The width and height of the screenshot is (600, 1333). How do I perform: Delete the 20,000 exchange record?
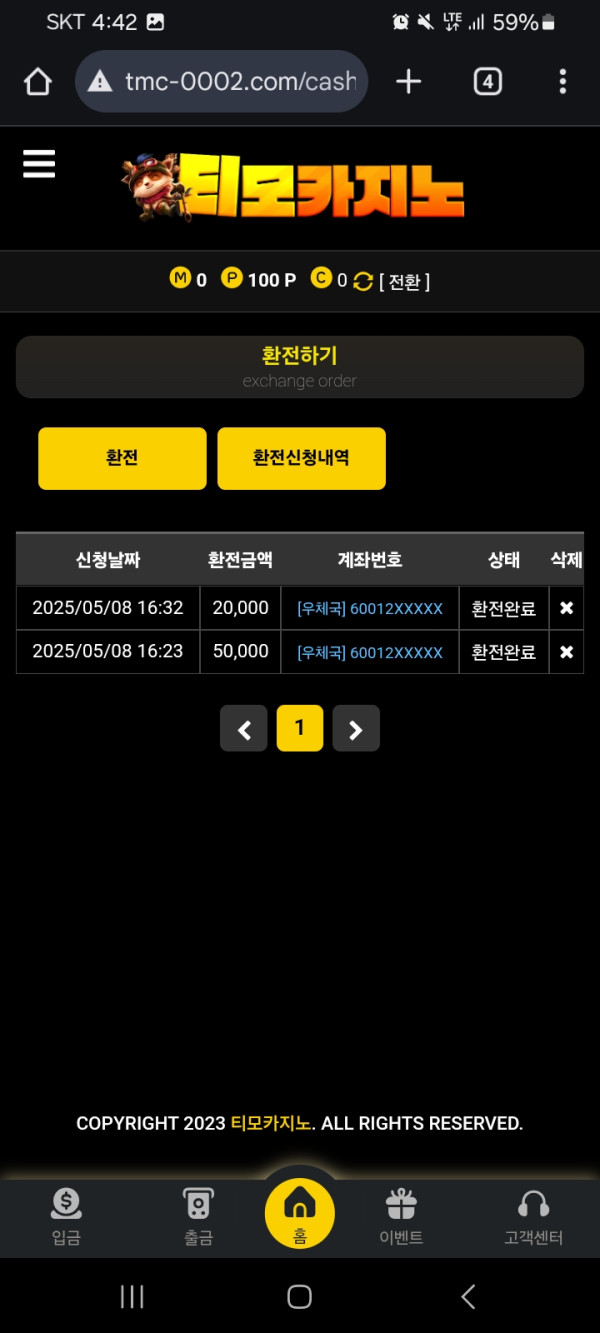(x=566, y=608)
